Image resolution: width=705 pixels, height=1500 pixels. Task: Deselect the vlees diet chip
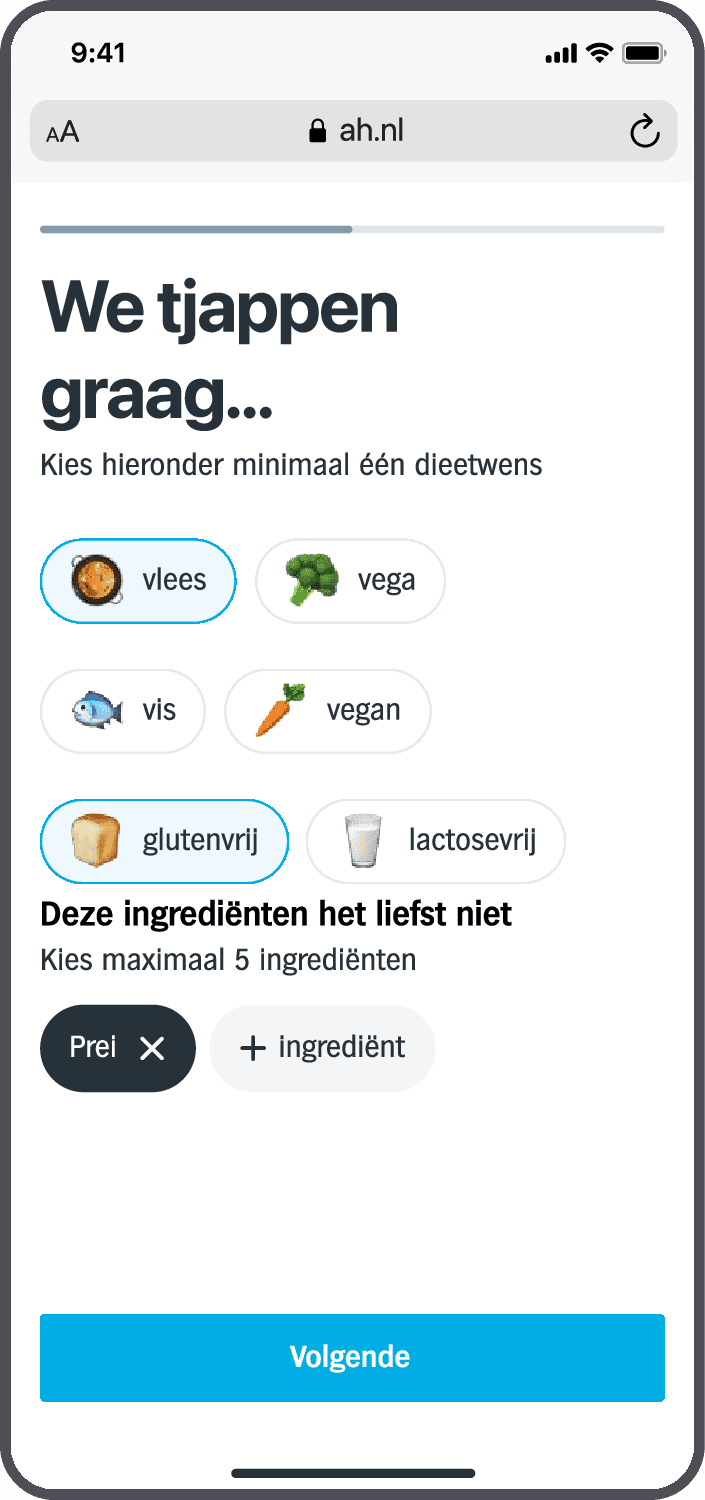click(x=138, y=581)
